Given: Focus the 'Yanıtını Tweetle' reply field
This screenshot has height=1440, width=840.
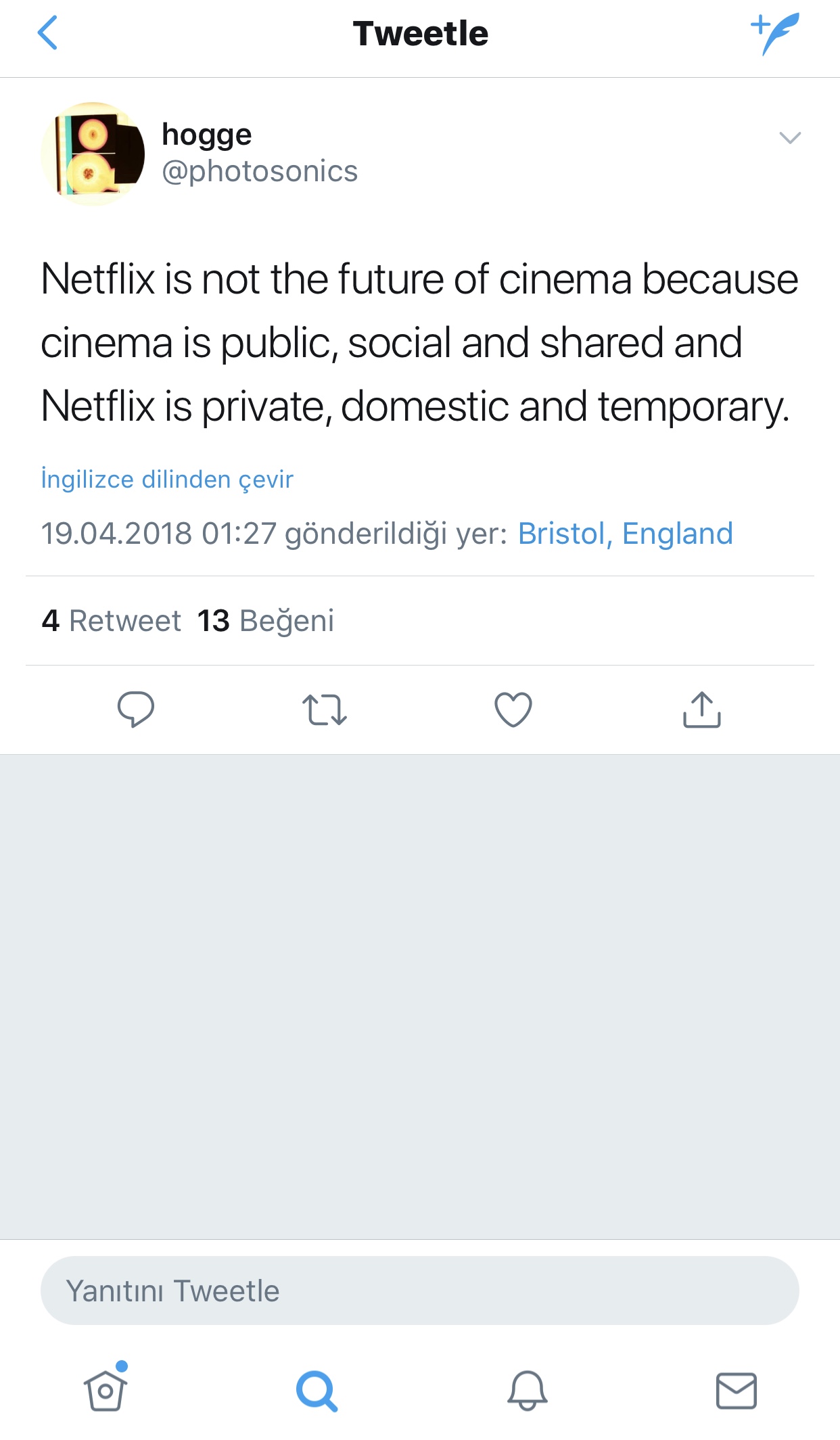Looking at the screenshot, I should [x=419, y=1291].
